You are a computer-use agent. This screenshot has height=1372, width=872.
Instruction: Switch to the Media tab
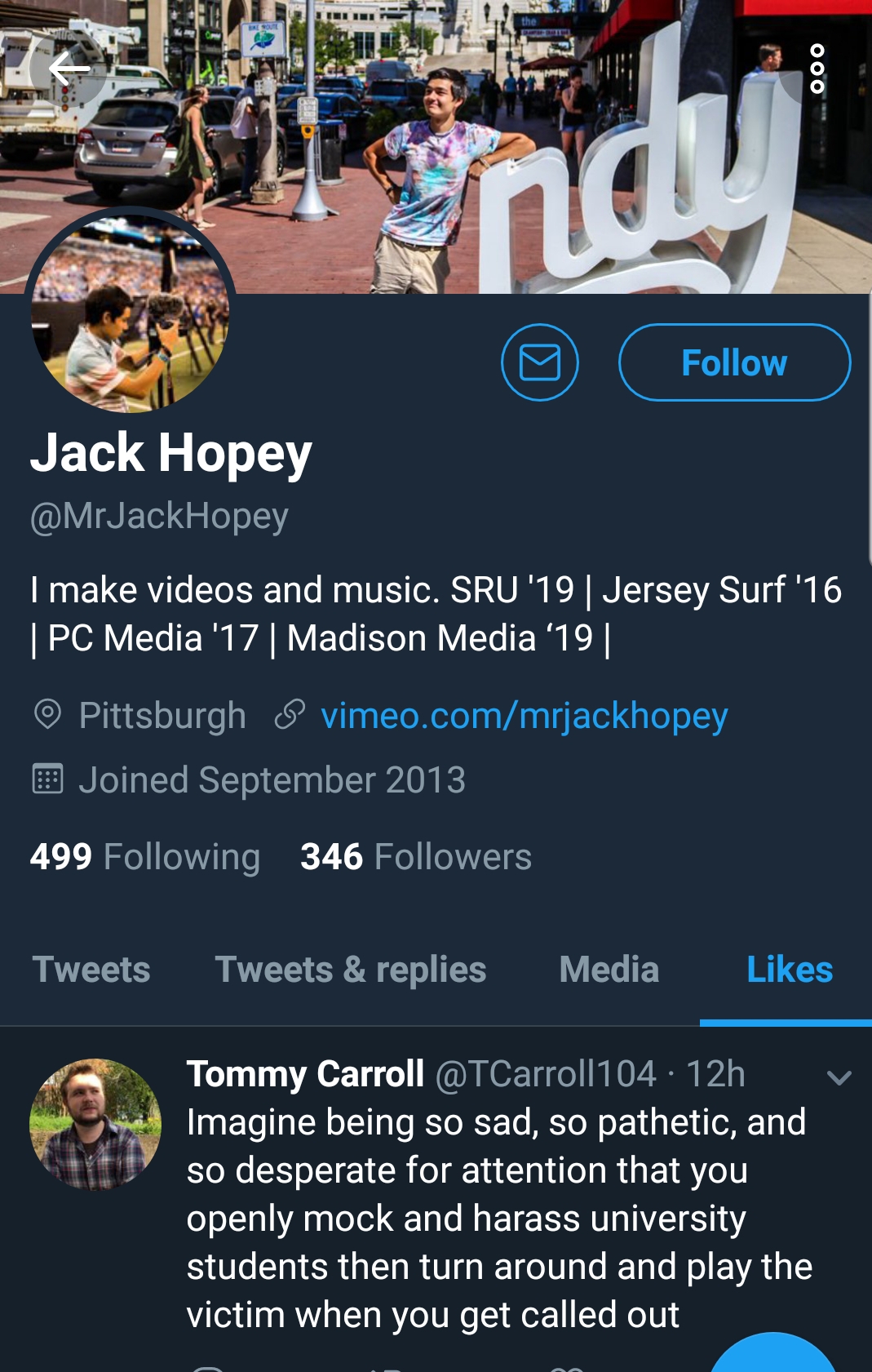(609, 970)
